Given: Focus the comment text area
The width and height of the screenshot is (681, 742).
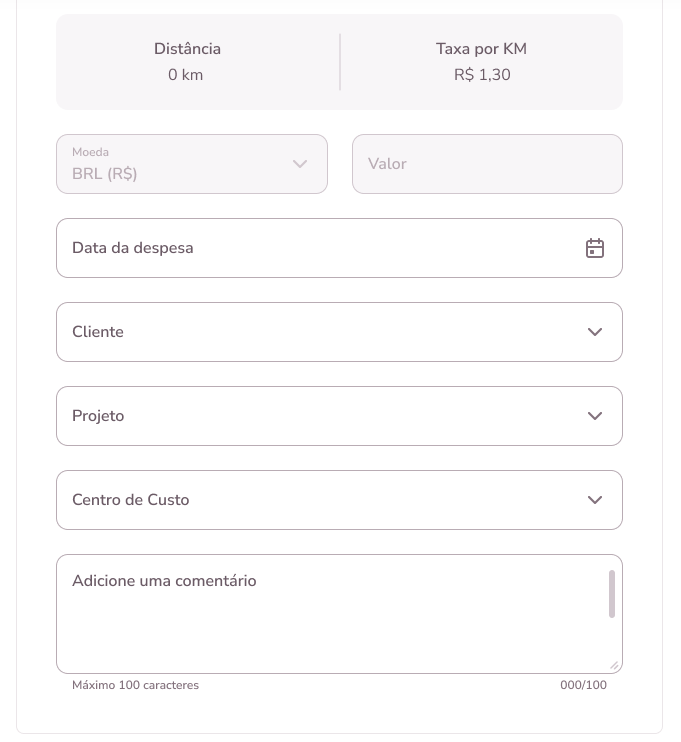Looking at the screenshot, I should 330,613.
